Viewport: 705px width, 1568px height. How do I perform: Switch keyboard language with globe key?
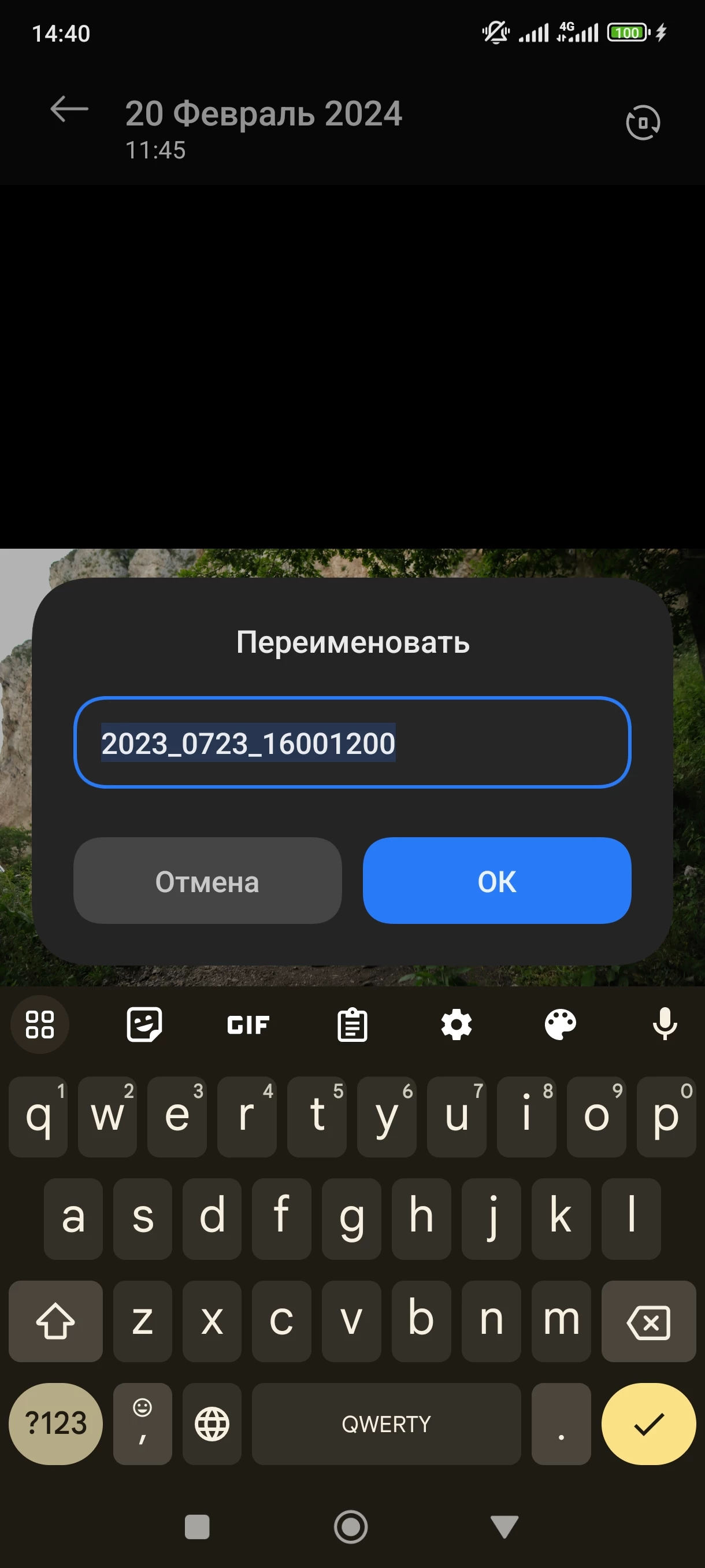coord(211,1423)
